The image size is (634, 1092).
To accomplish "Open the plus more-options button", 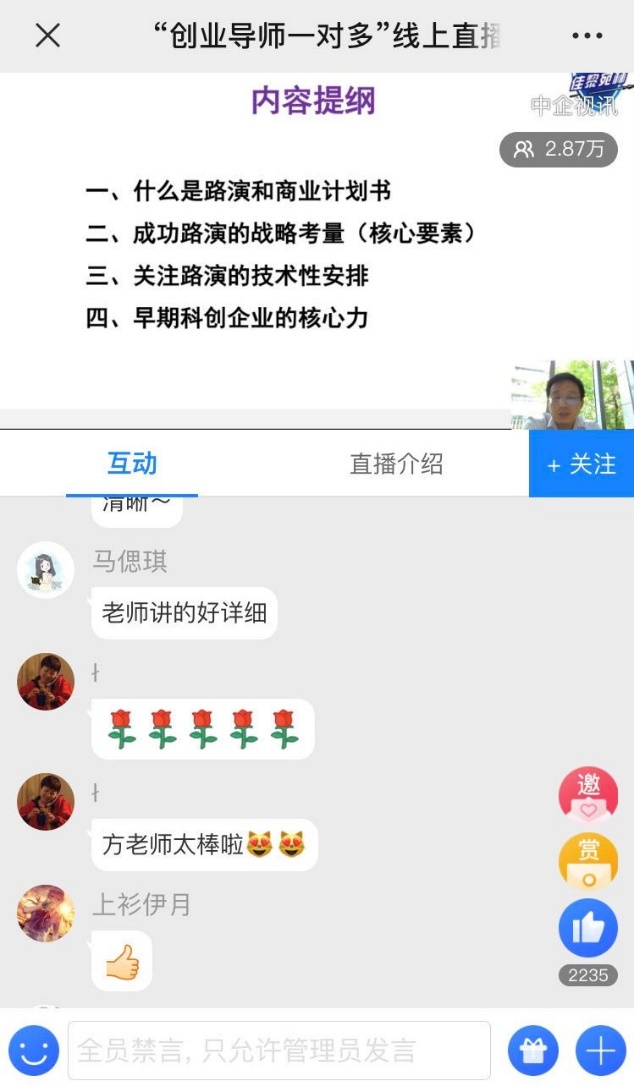I will click(600, 1050).
